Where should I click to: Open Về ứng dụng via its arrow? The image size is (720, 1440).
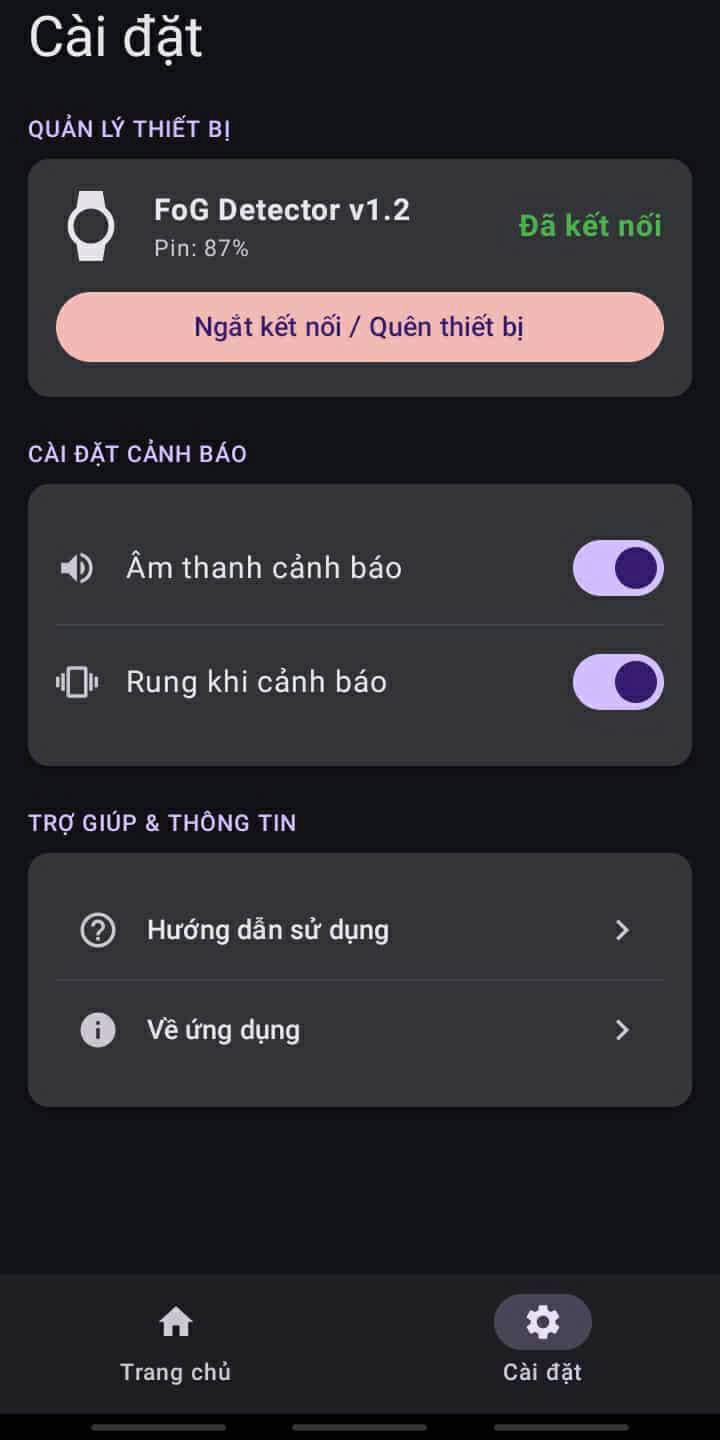[x=622, y=1030]
